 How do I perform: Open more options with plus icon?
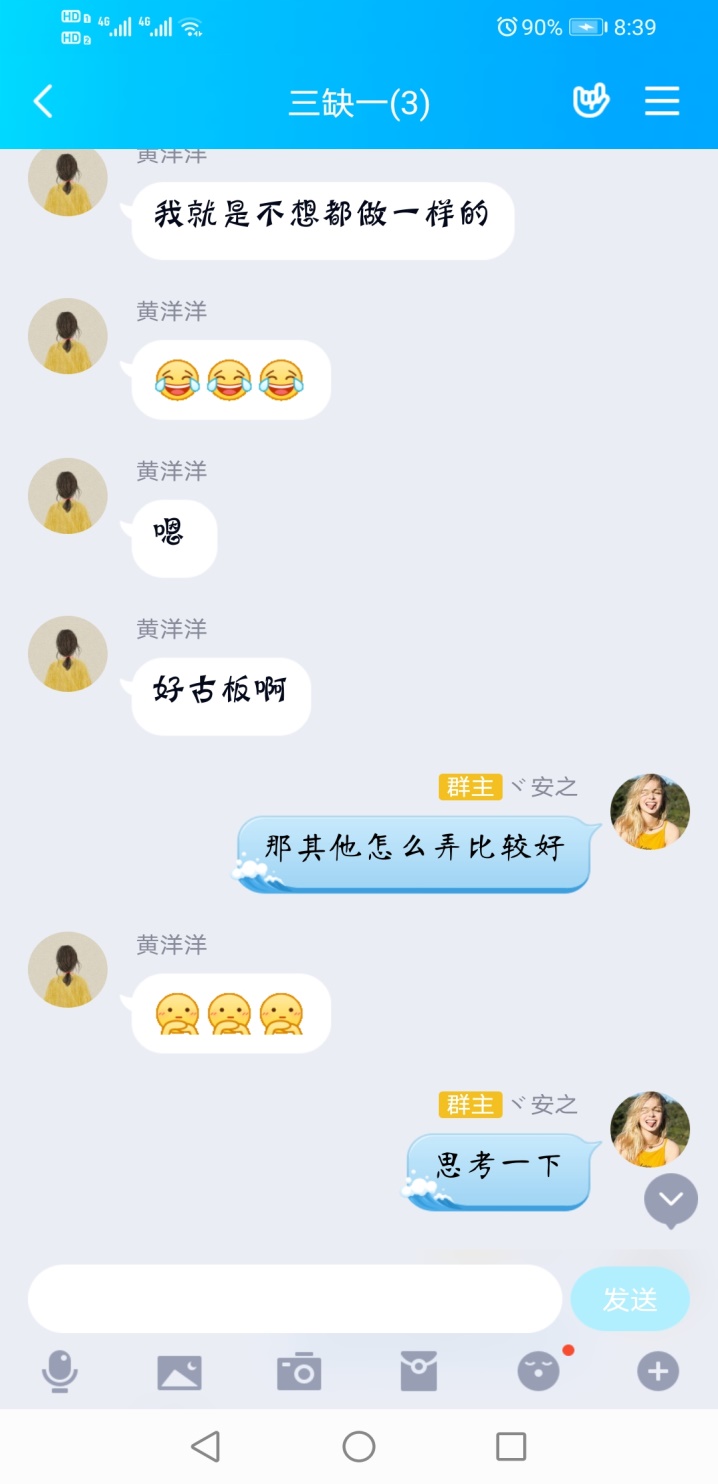tap(658, 1372)
